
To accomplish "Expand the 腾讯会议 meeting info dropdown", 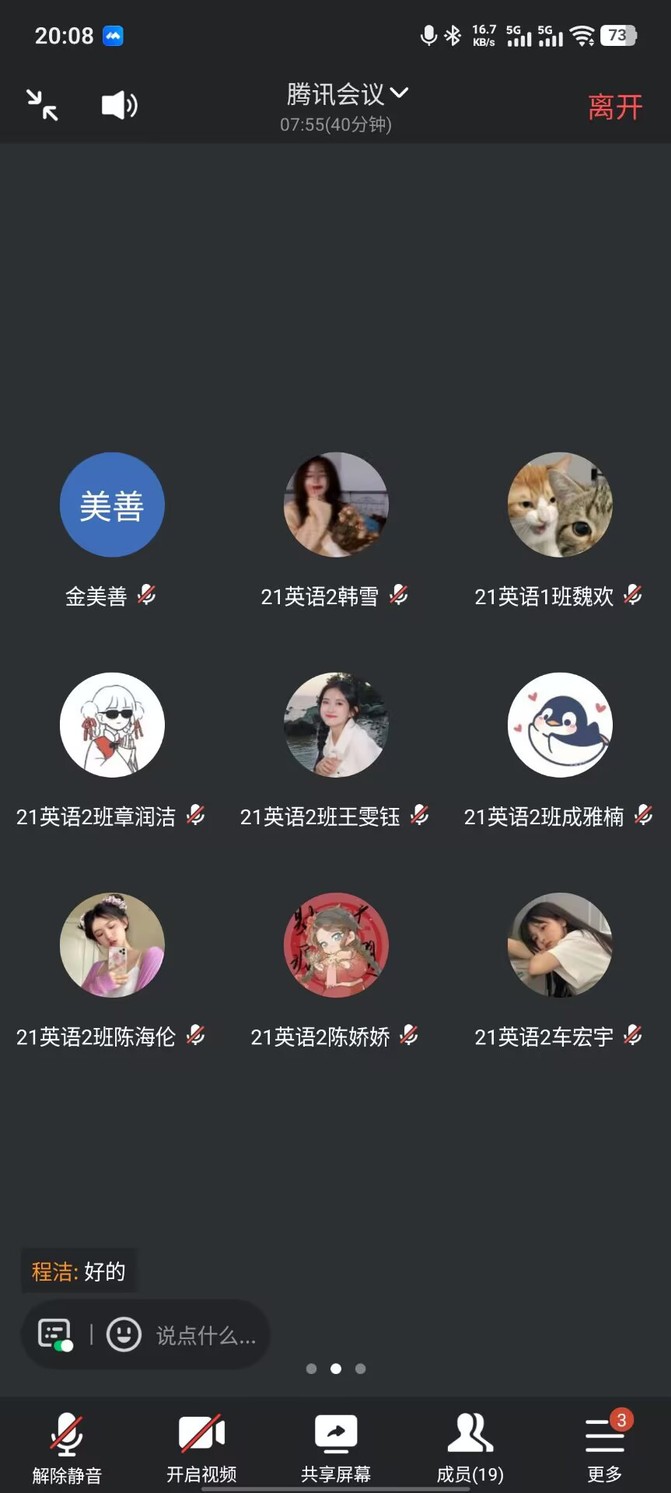I will (347, 95).
